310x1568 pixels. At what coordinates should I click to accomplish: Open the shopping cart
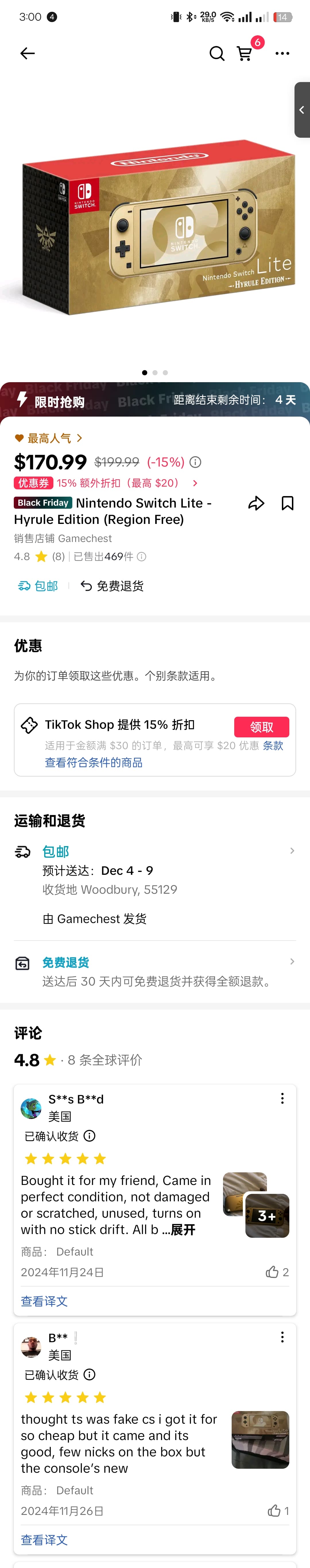pos(245,54)
